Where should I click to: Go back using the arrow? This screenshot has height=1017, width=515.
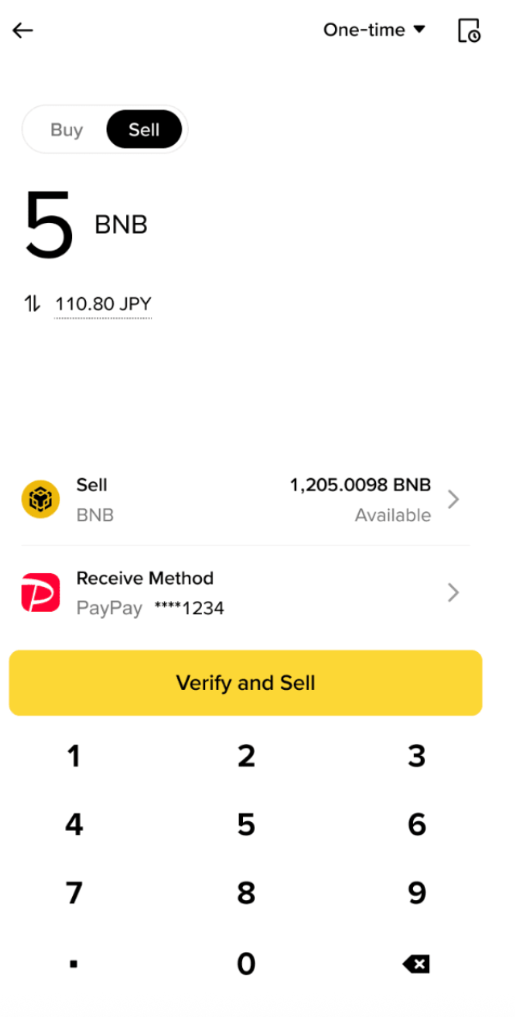pyautogui.click(x=23, y=30)
